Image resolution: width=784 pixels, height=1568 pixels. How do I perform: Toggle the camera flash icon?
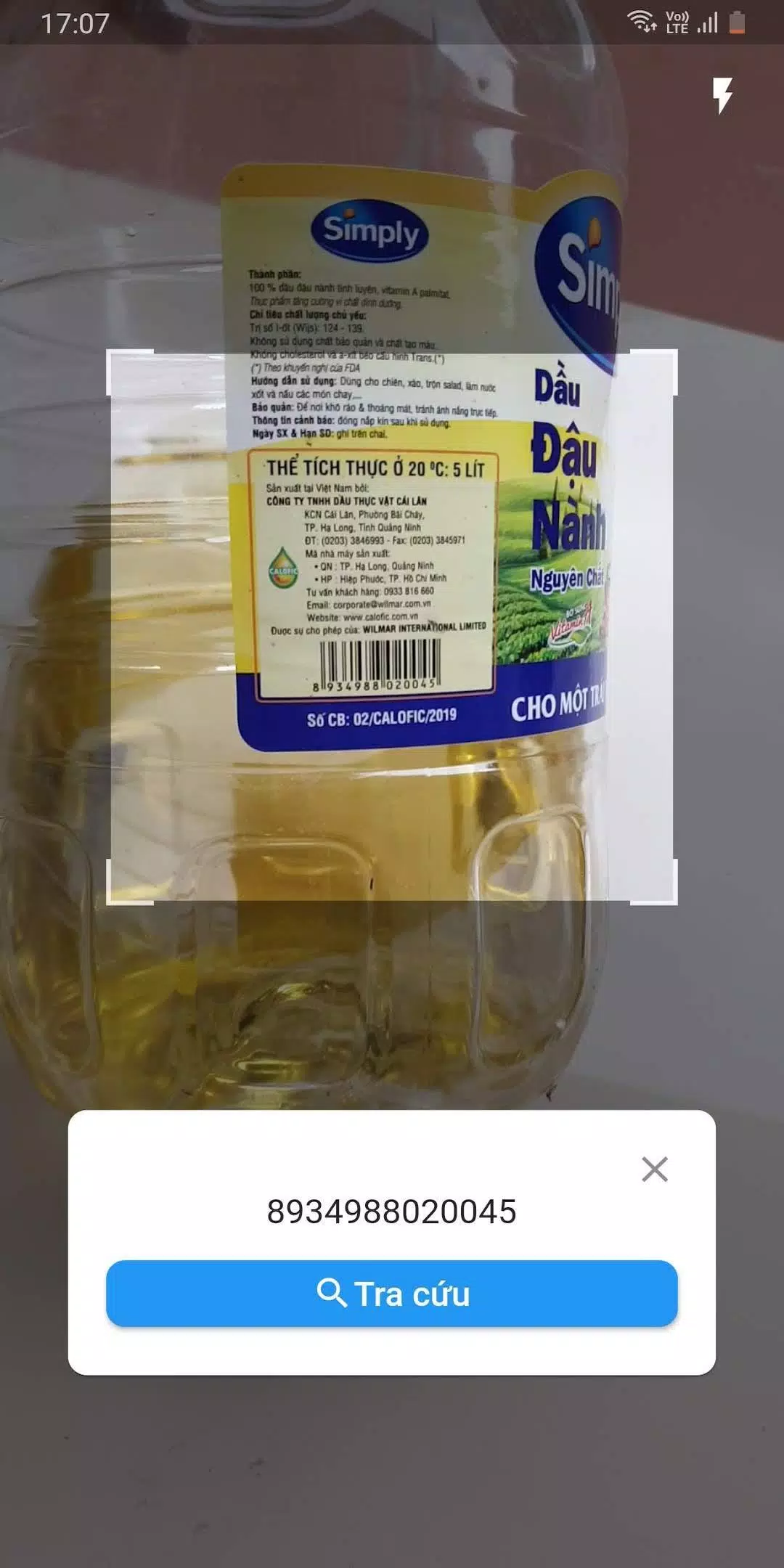(722, 96)
